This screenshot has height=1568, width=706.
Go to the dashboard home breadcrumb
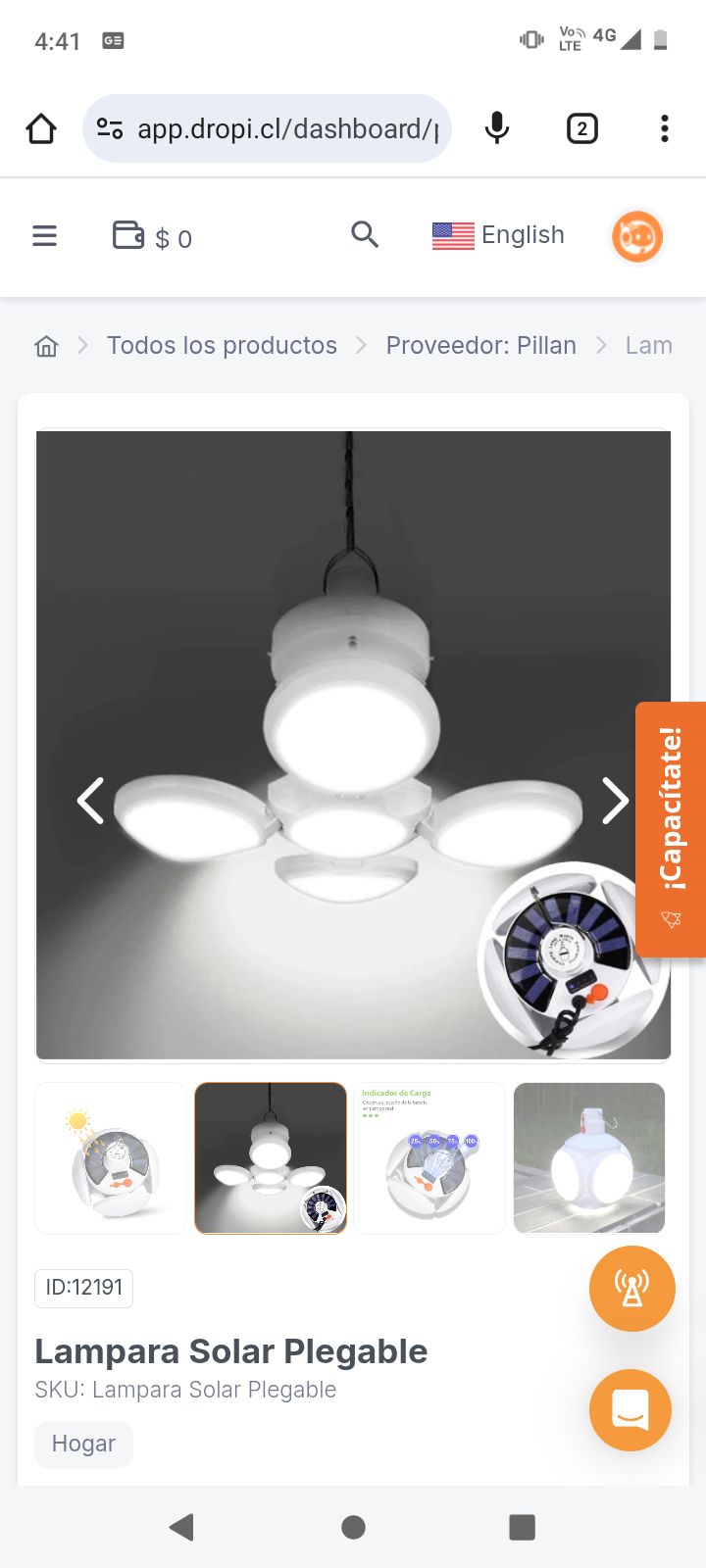(46, 346)
